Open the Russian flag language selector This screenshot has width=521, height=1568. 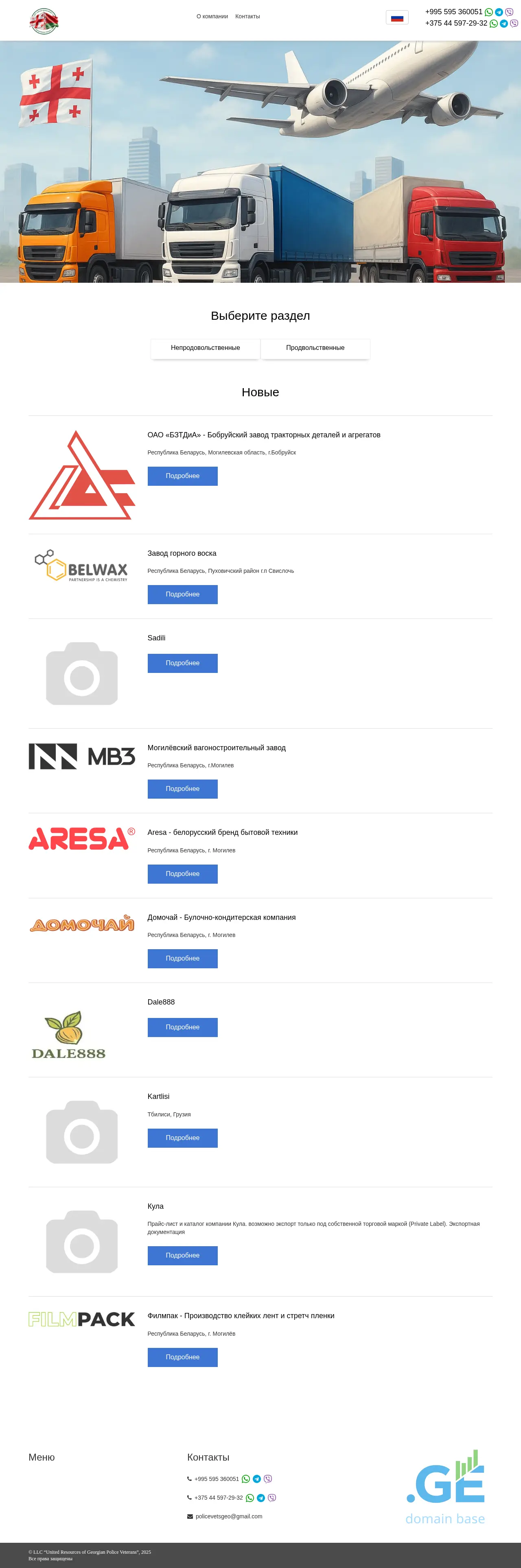tap(397, 17)
